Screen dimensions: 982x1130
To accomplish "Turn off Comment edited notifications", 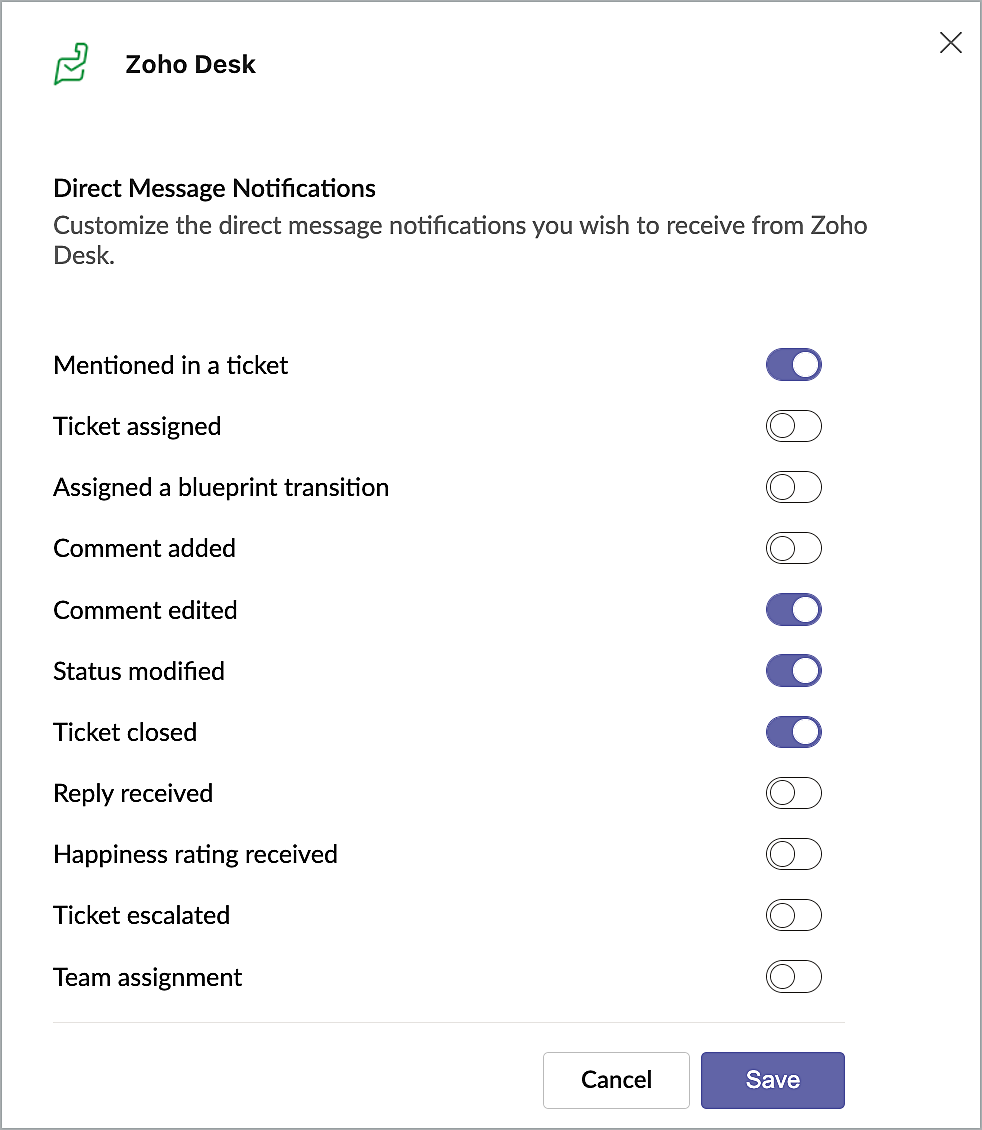I will (793, 610).
